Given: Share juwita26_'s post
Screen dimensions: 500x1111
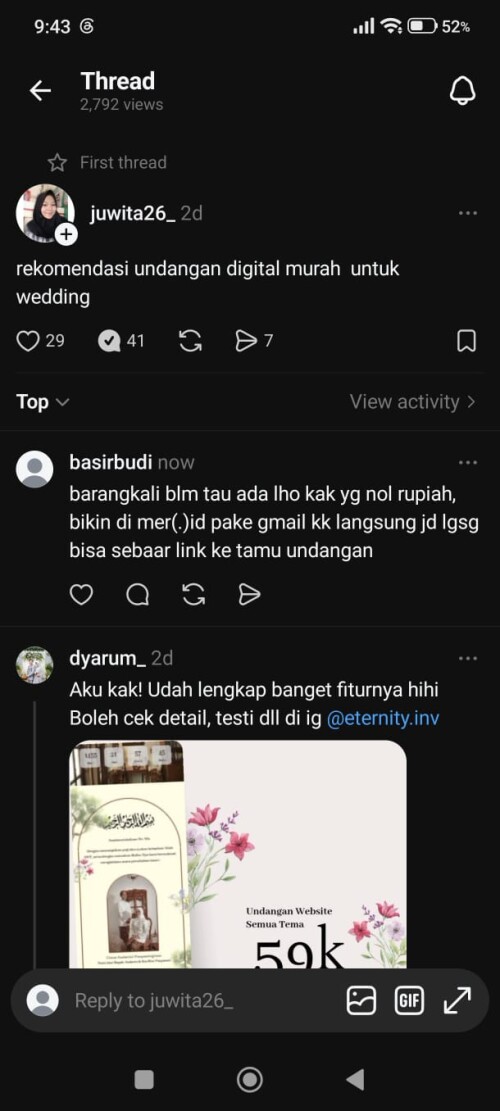Looking at the screenshot, I should coord(245,342).
